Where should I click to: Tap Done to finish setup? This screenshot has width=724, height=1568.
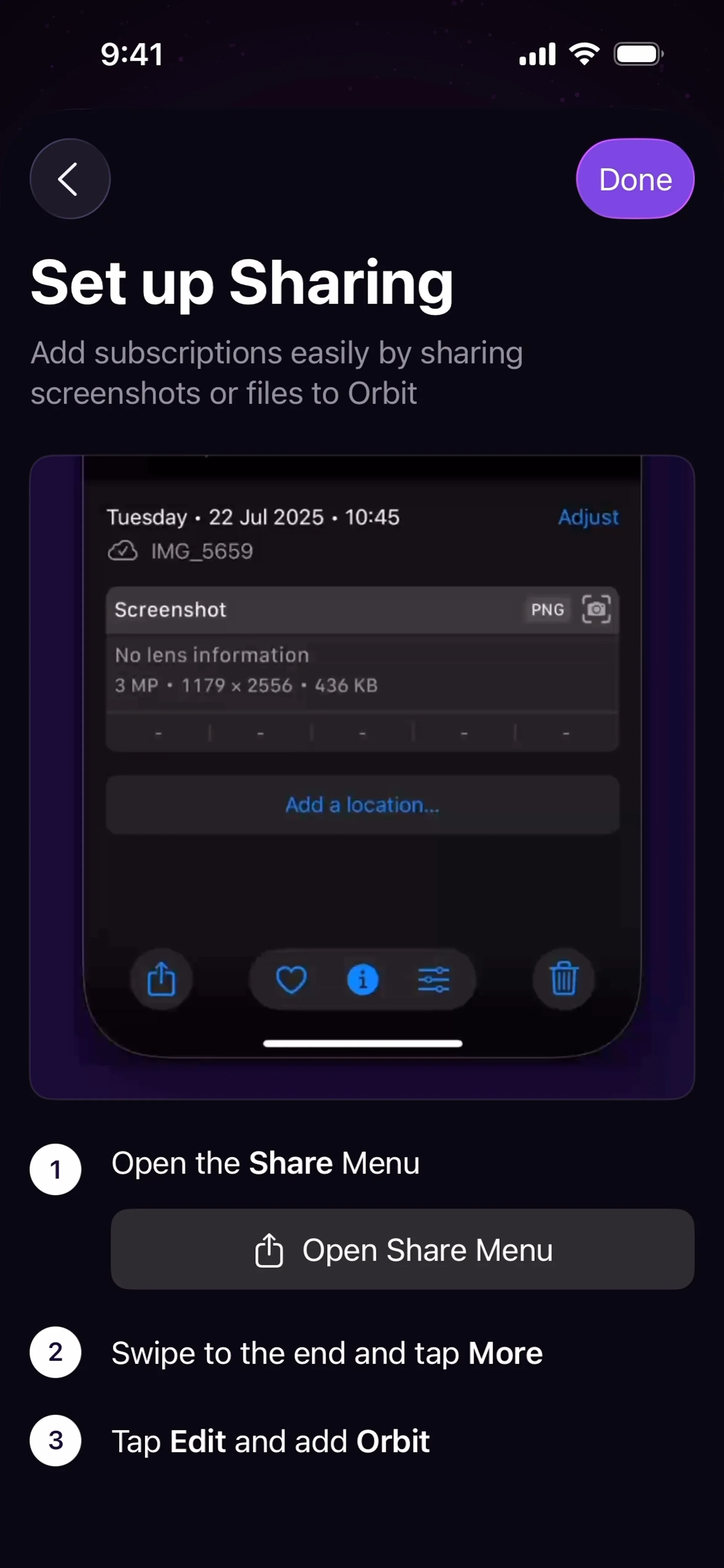tap(635, 179)
